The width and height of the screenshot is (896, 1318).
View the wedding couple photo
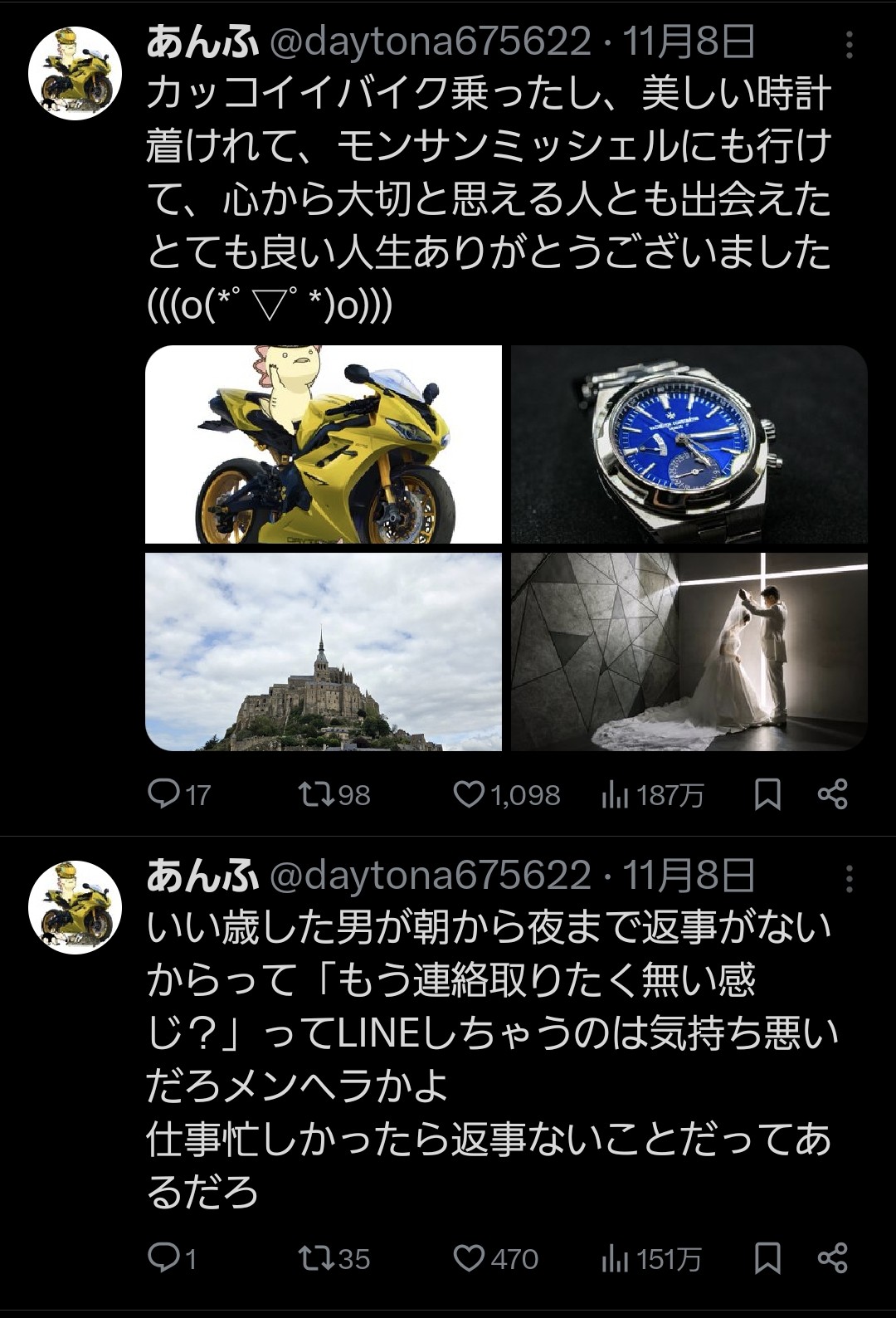coord(689,652)
